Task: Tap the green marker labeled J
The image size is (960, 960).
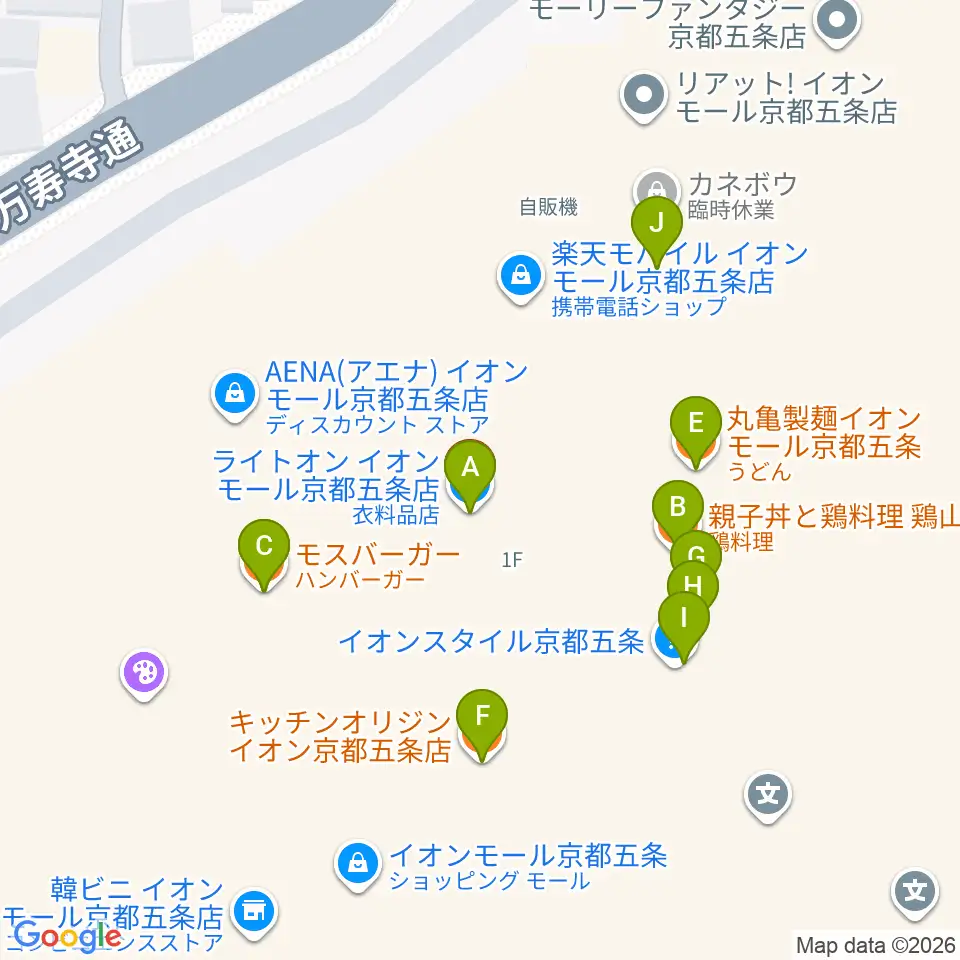Action: (657, 224)
